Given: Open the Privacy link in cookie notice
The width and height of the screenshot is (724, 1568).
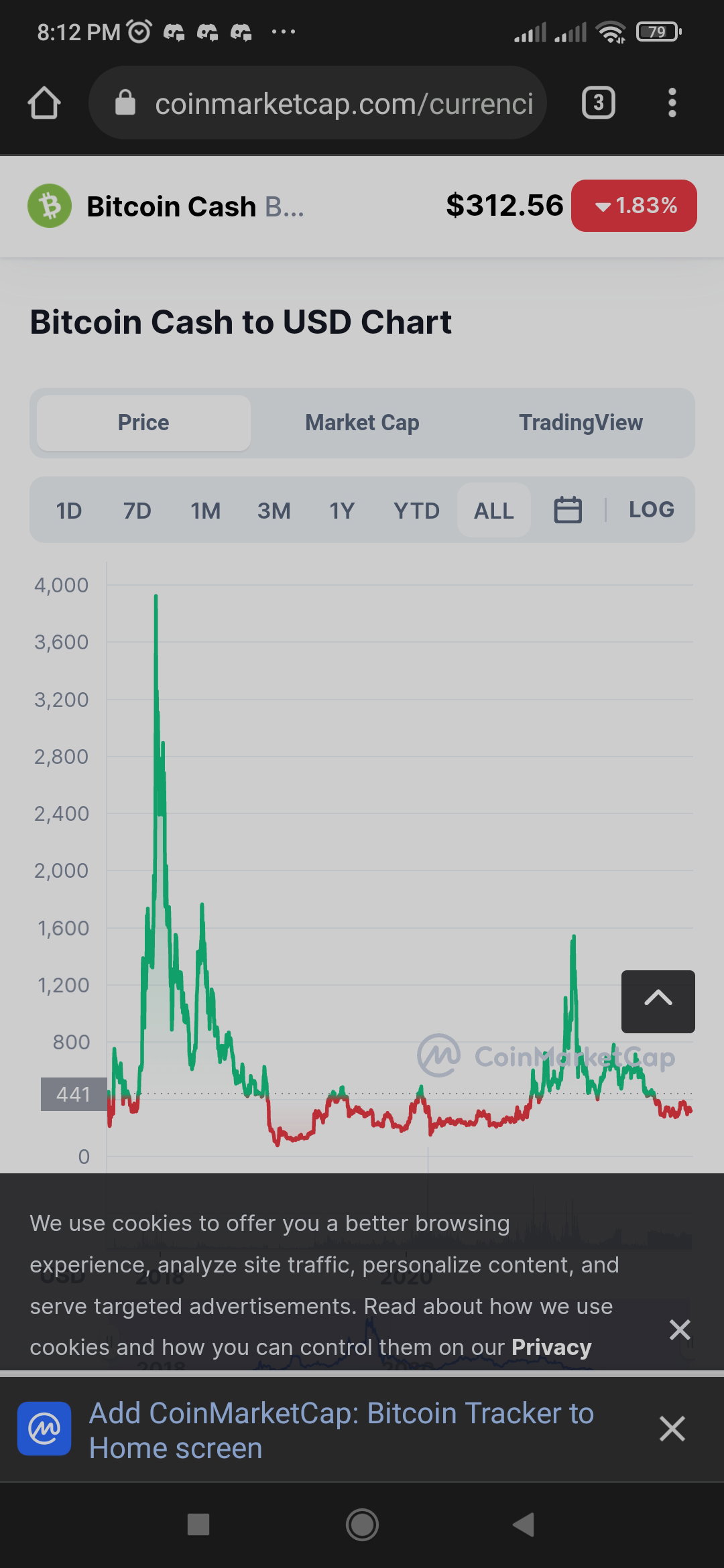Looking at the screenshot, I should 552,1347.
